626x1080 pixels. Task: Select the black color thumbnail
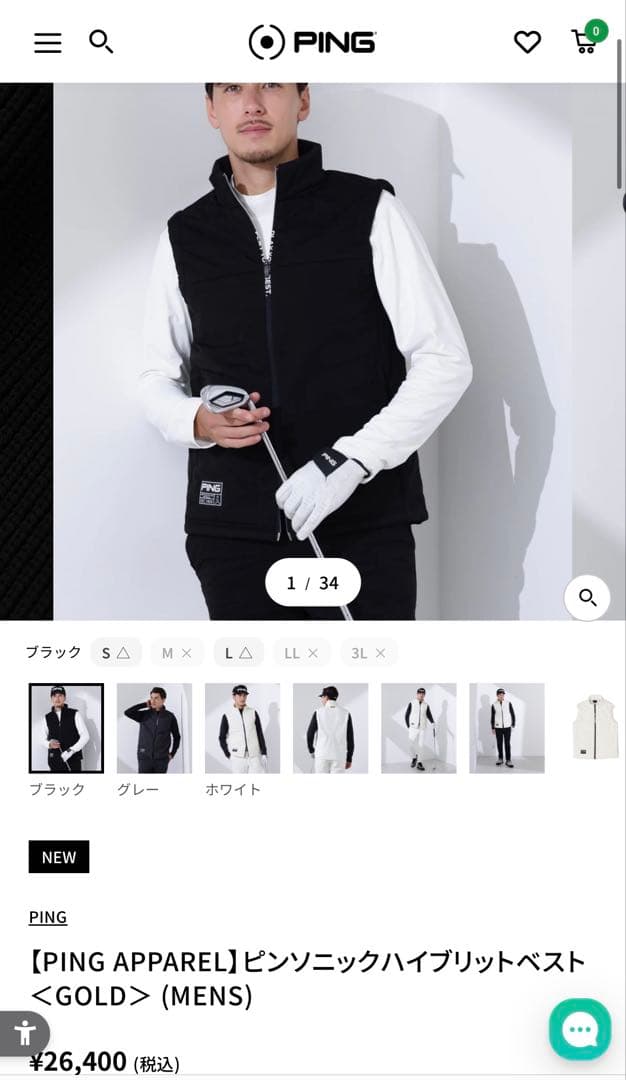(66, 728)
